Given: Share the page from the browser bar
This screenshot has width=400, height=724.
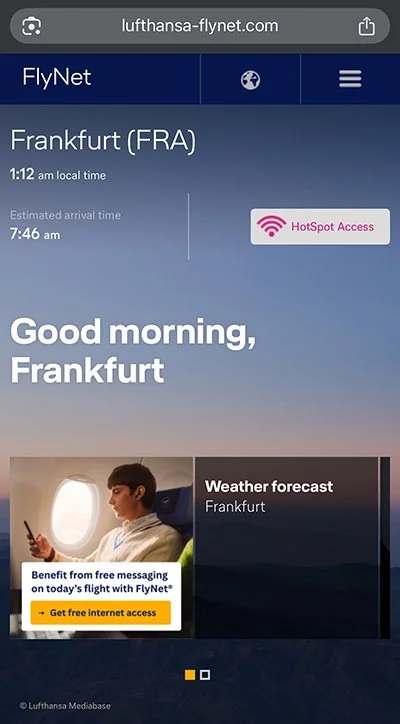Looking at the screenshot, I should (x=367, y=26).
